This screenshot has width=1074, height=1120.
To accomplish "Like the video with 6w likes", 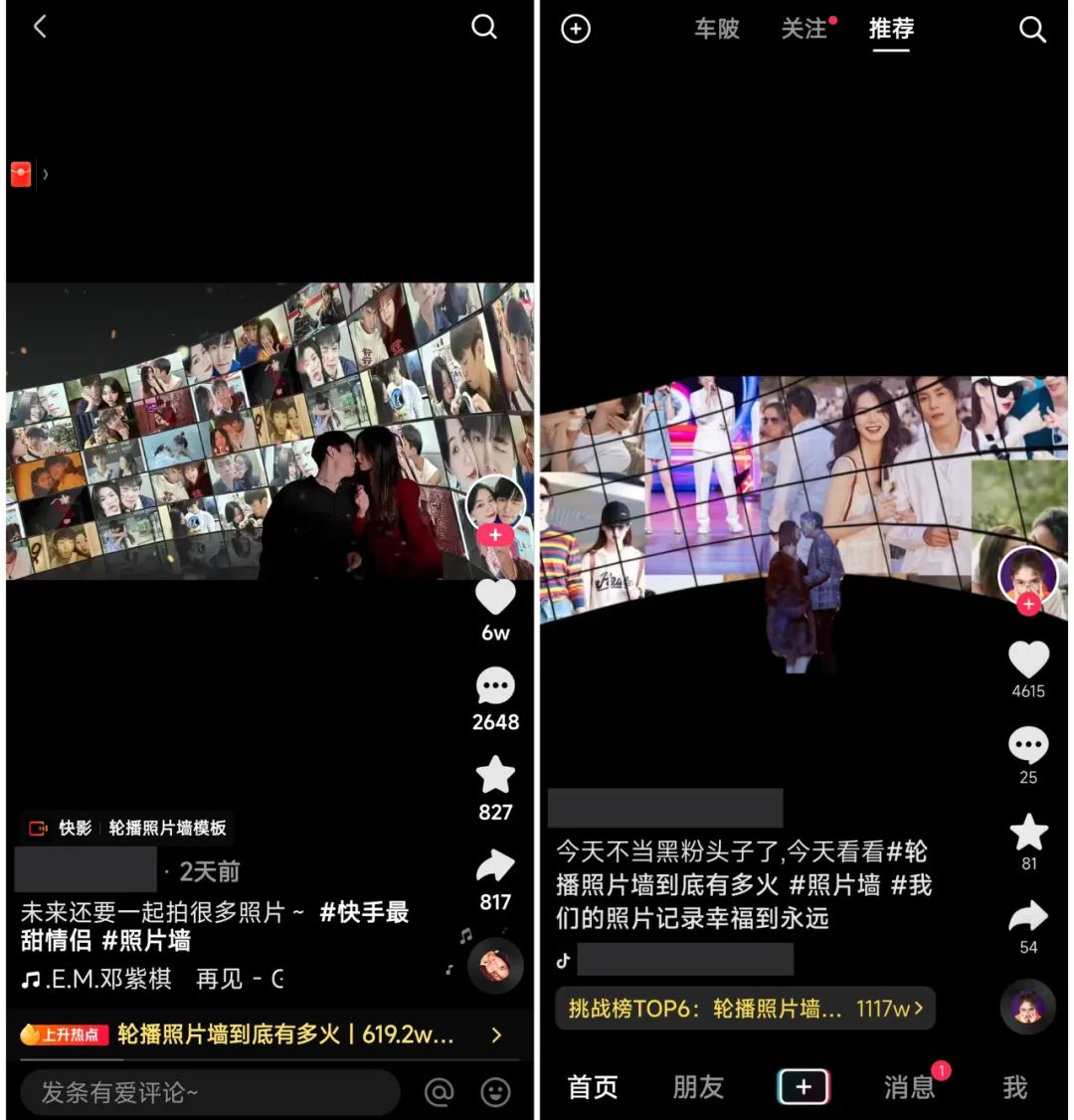I will pyautogui.click(x=495, y=598).
